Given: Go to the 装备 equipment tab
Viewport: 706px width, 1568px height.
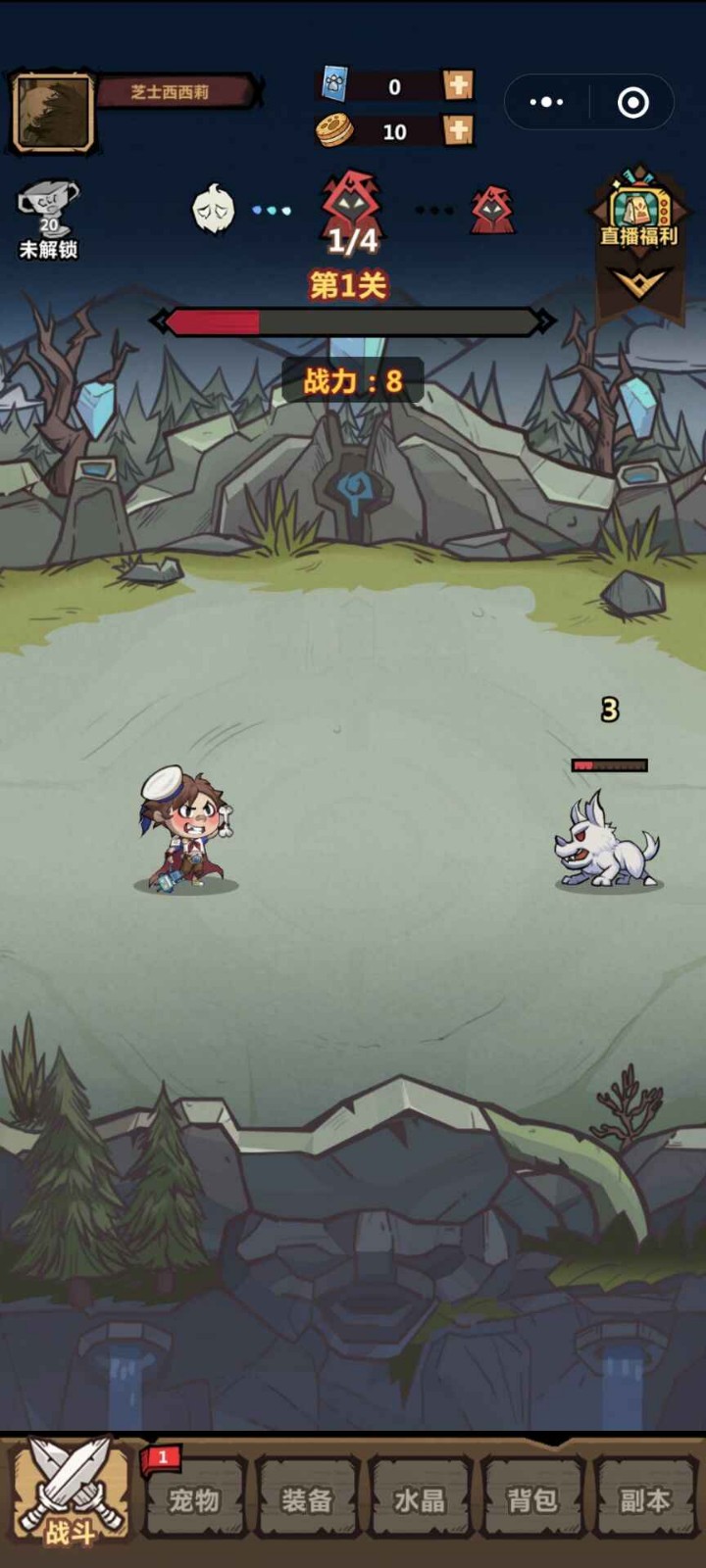Looking at the screenshot, I should pyautogui.click(x=307, y=1499).
